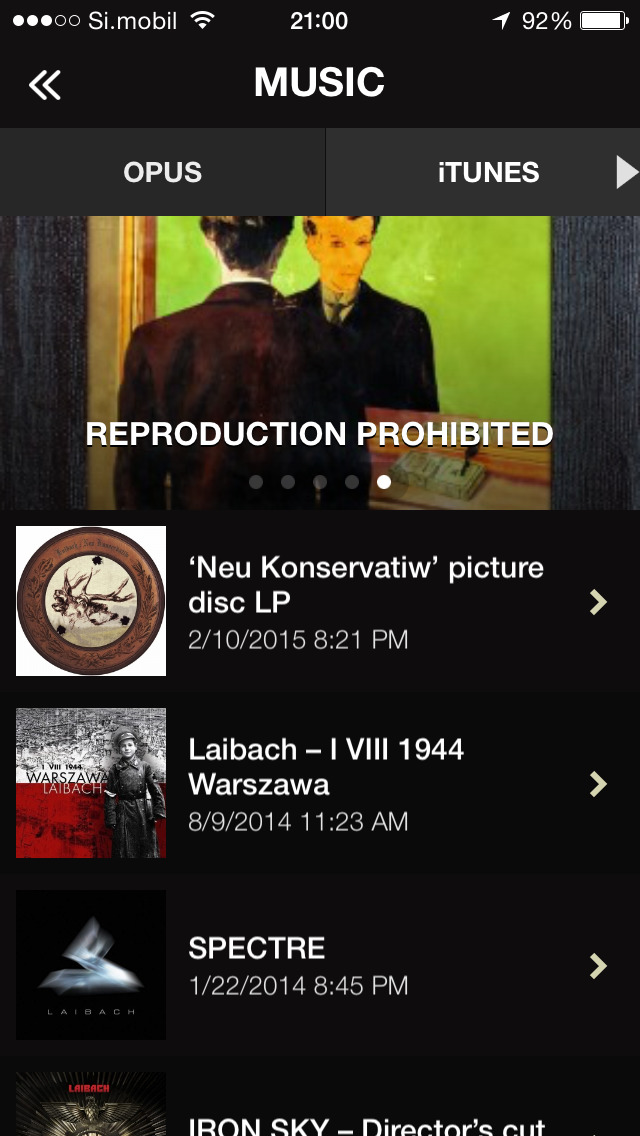Screen dimensions: 640x1136
Task: Switch to the iTUNES tab
Action: (x=489, y=172)
